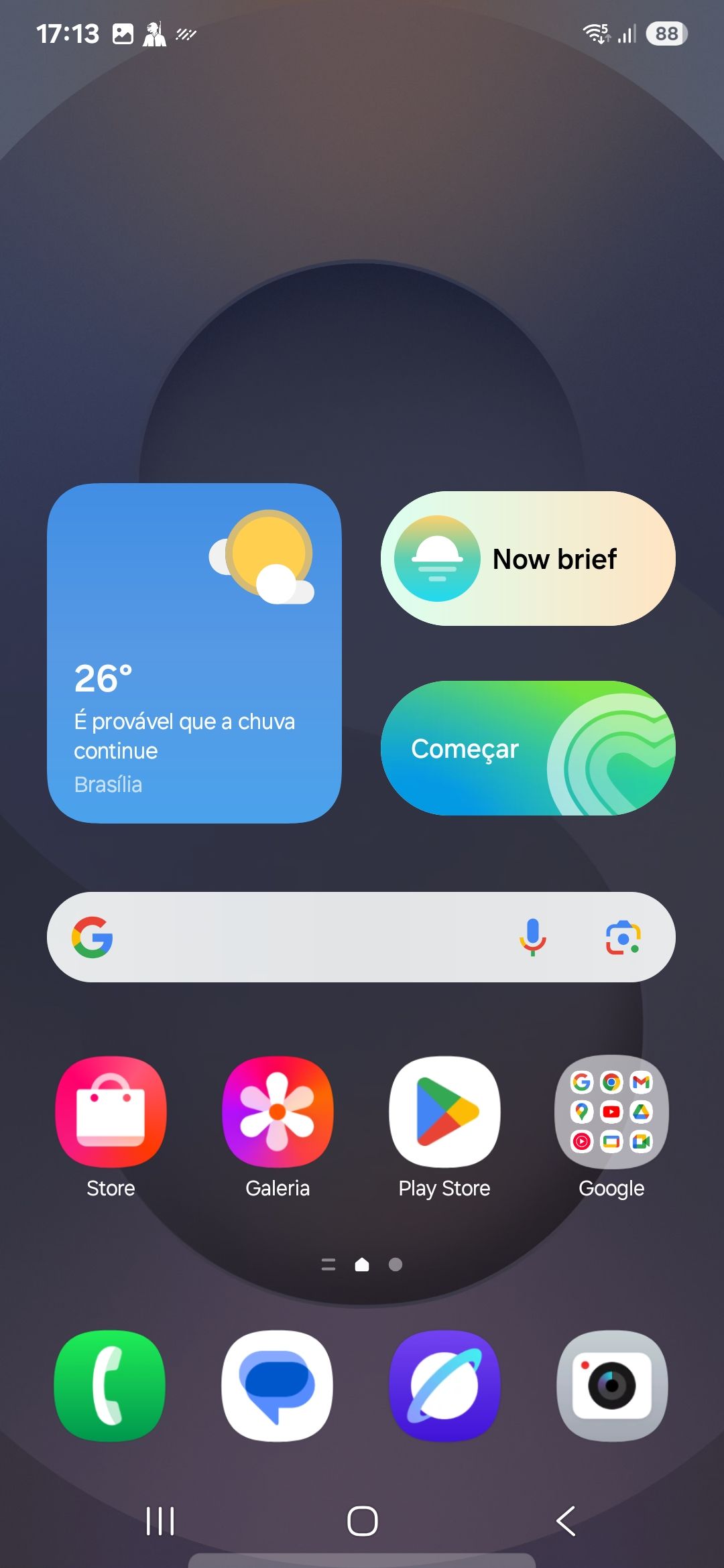Screen dimensions: 724x1568
Task: Show recent apps from navigation bar
Action: coord(160,1521)
